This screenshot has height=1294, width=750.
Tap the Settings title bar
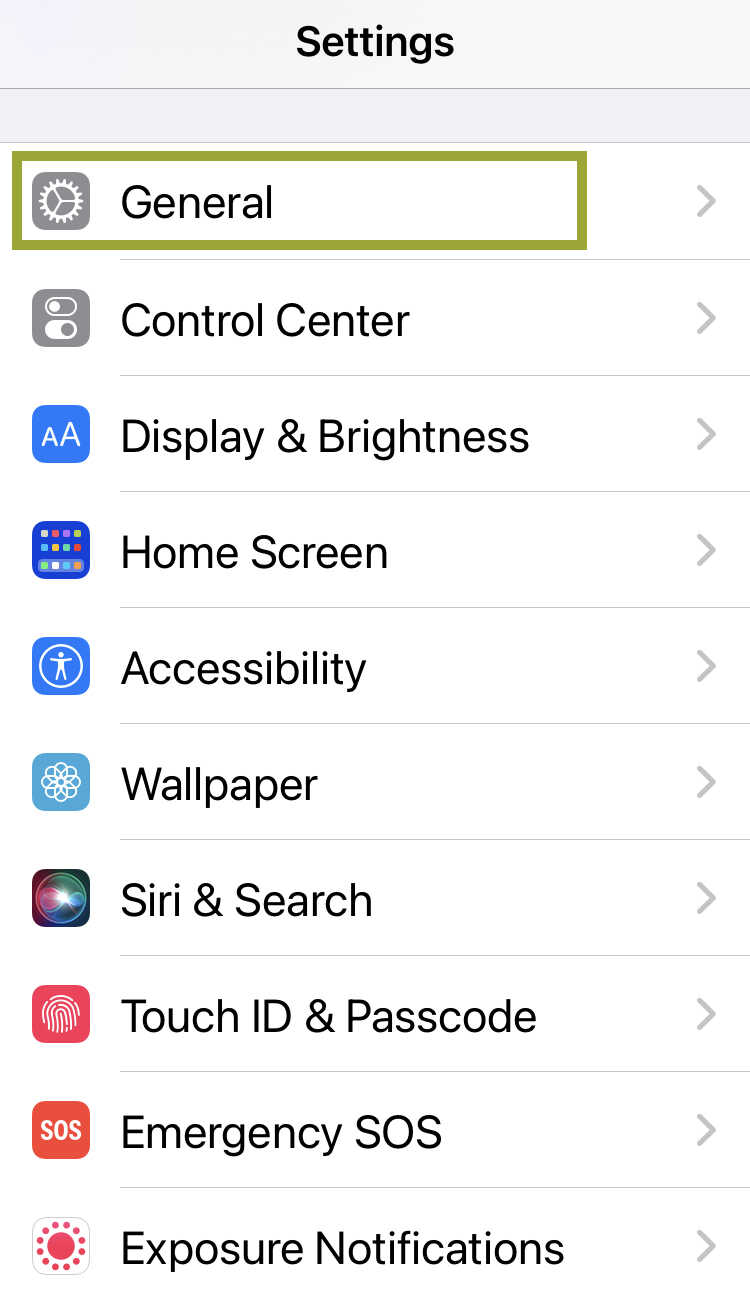pyautogui.click(x=375, y=42)
